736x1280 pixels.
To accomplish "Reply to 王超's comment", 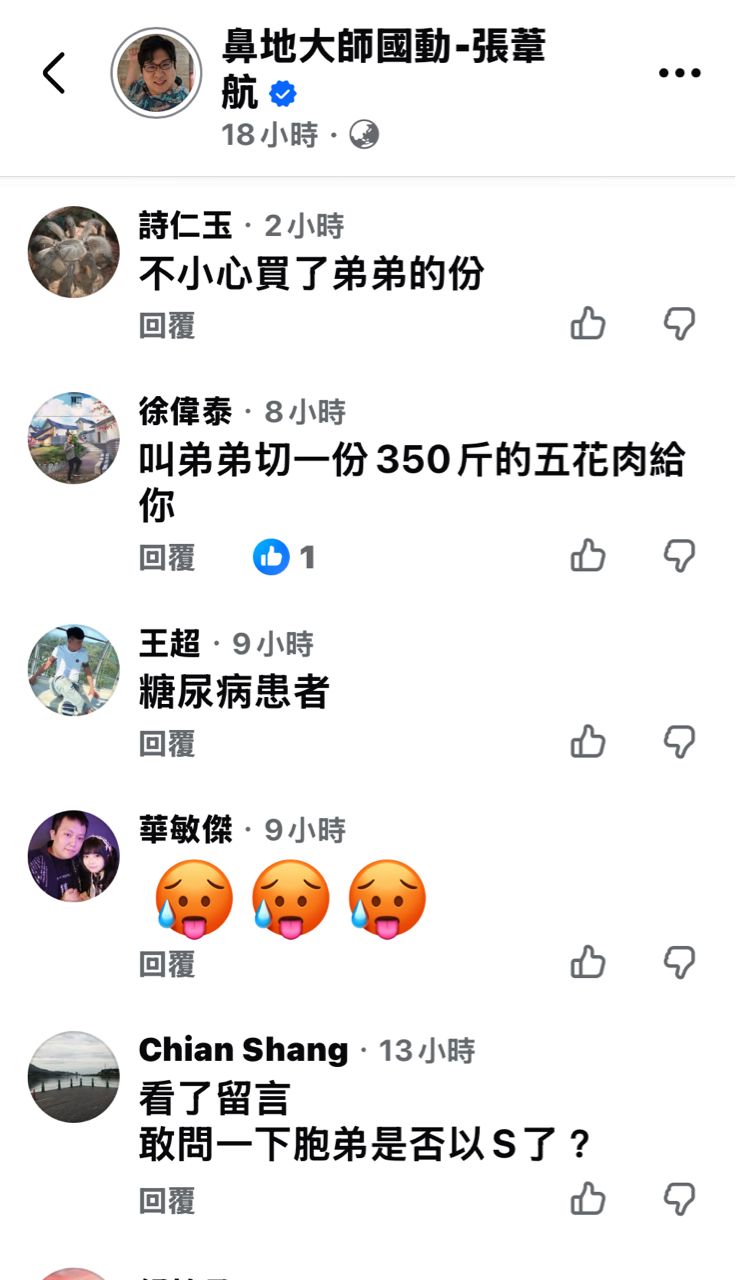I will coord(166,743).
